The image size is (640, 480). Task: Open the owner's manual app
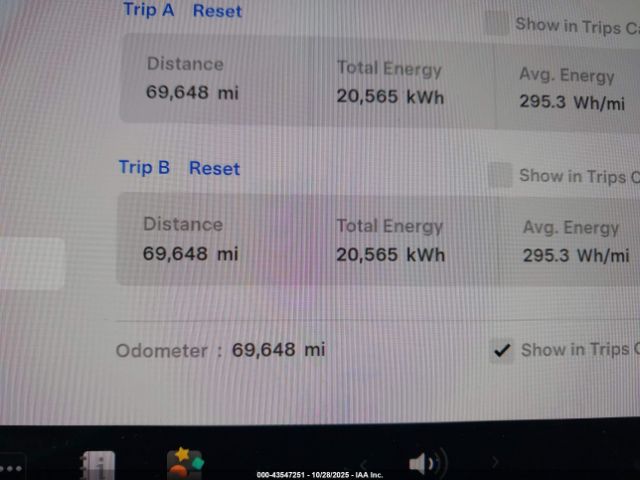(x=97, y=464)
